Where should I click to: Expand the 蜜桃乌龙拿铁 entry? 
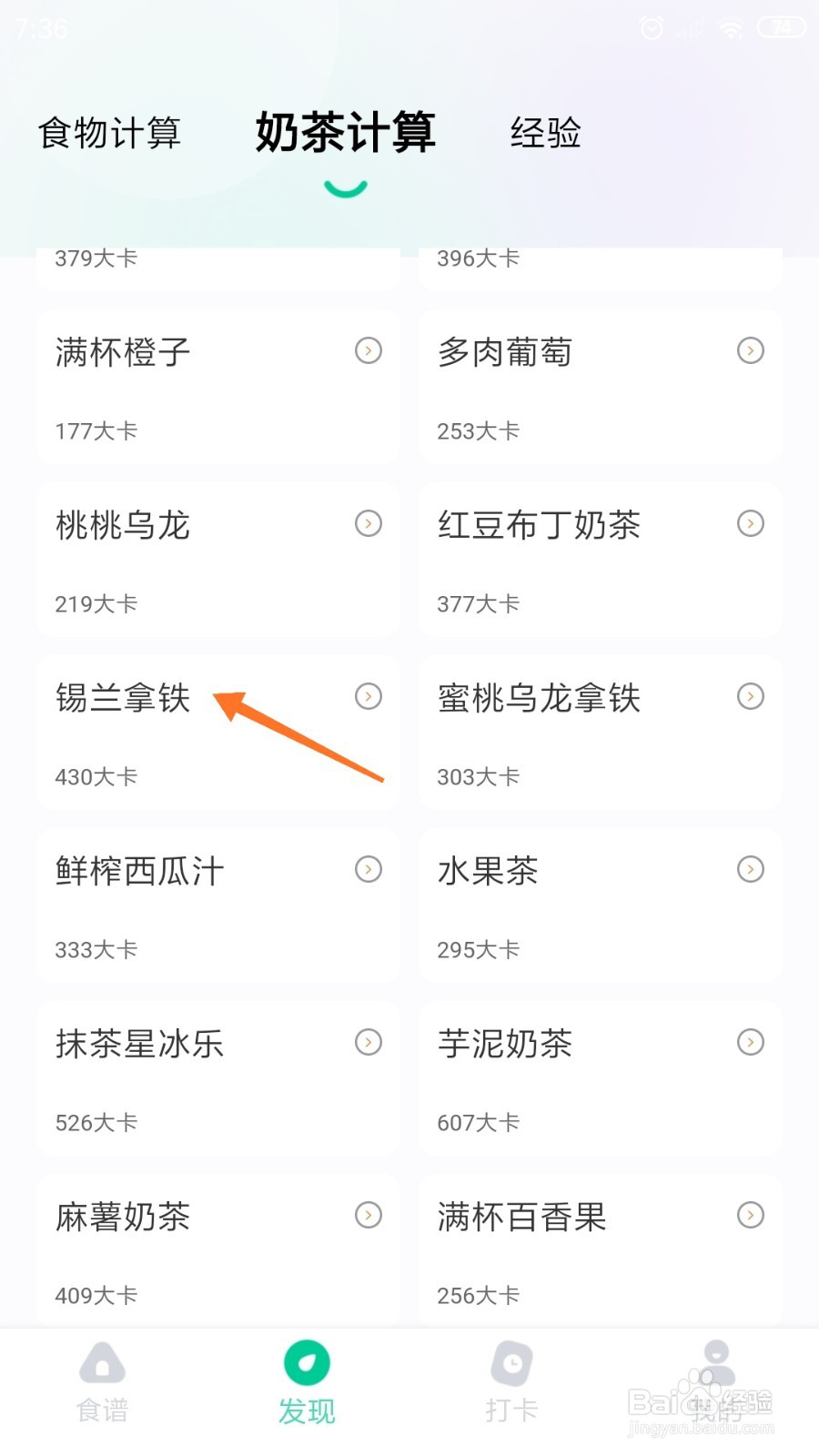pos(751,696)
